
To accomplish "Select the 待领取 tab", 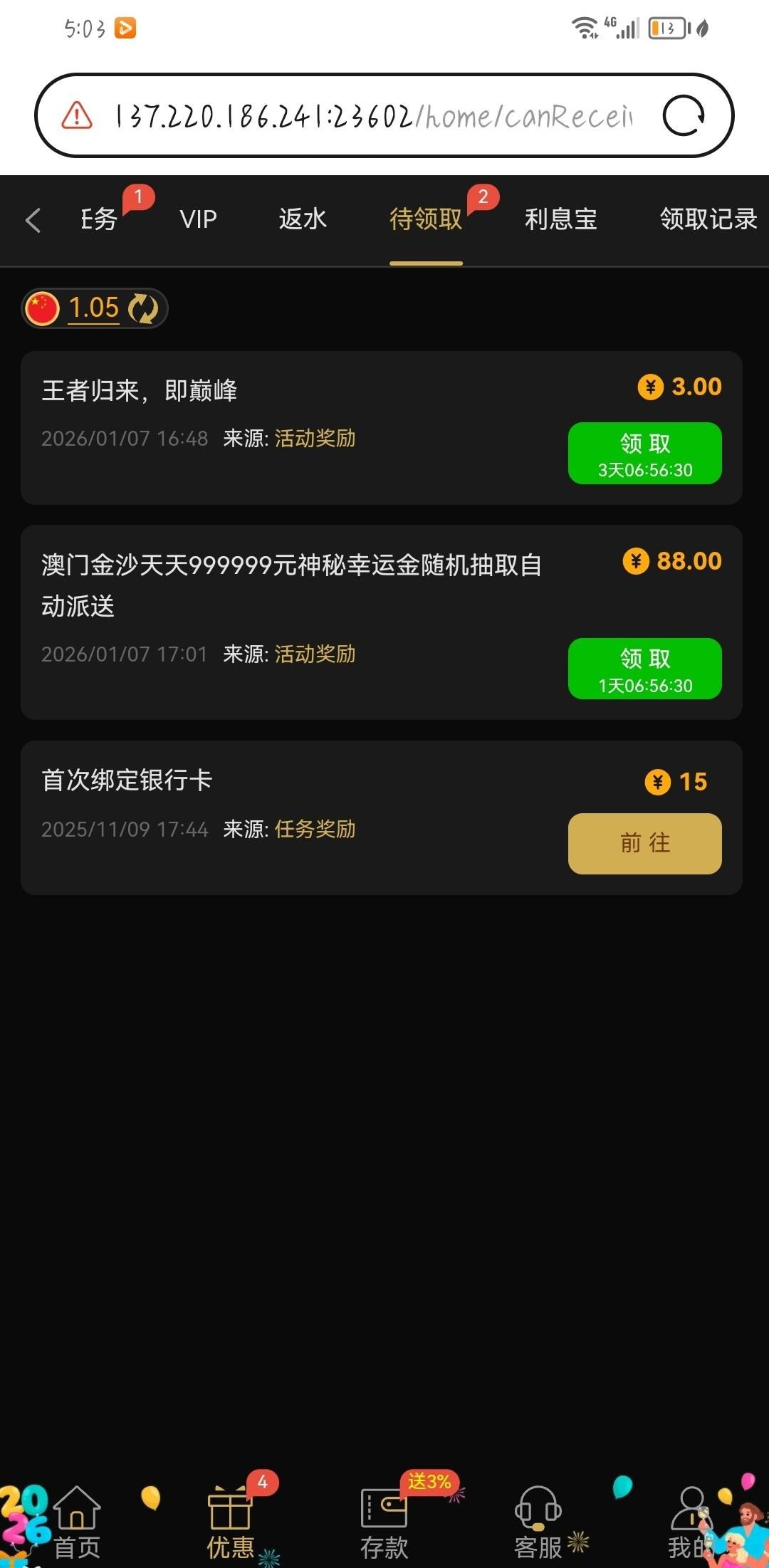I will click(x=426, y=219).
